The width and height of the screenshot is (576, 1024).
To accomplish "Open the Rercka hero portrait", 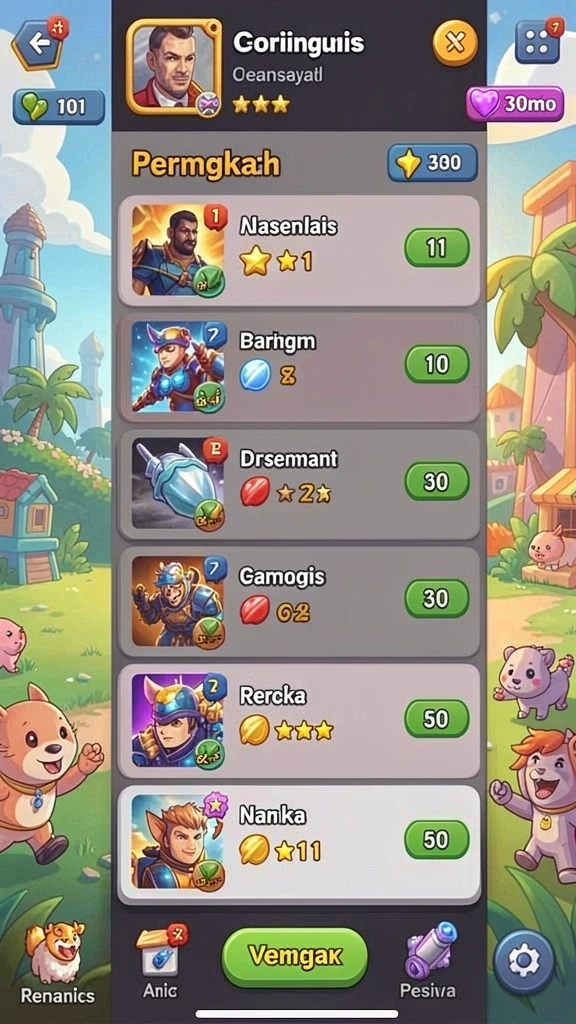I will (178, 720).
